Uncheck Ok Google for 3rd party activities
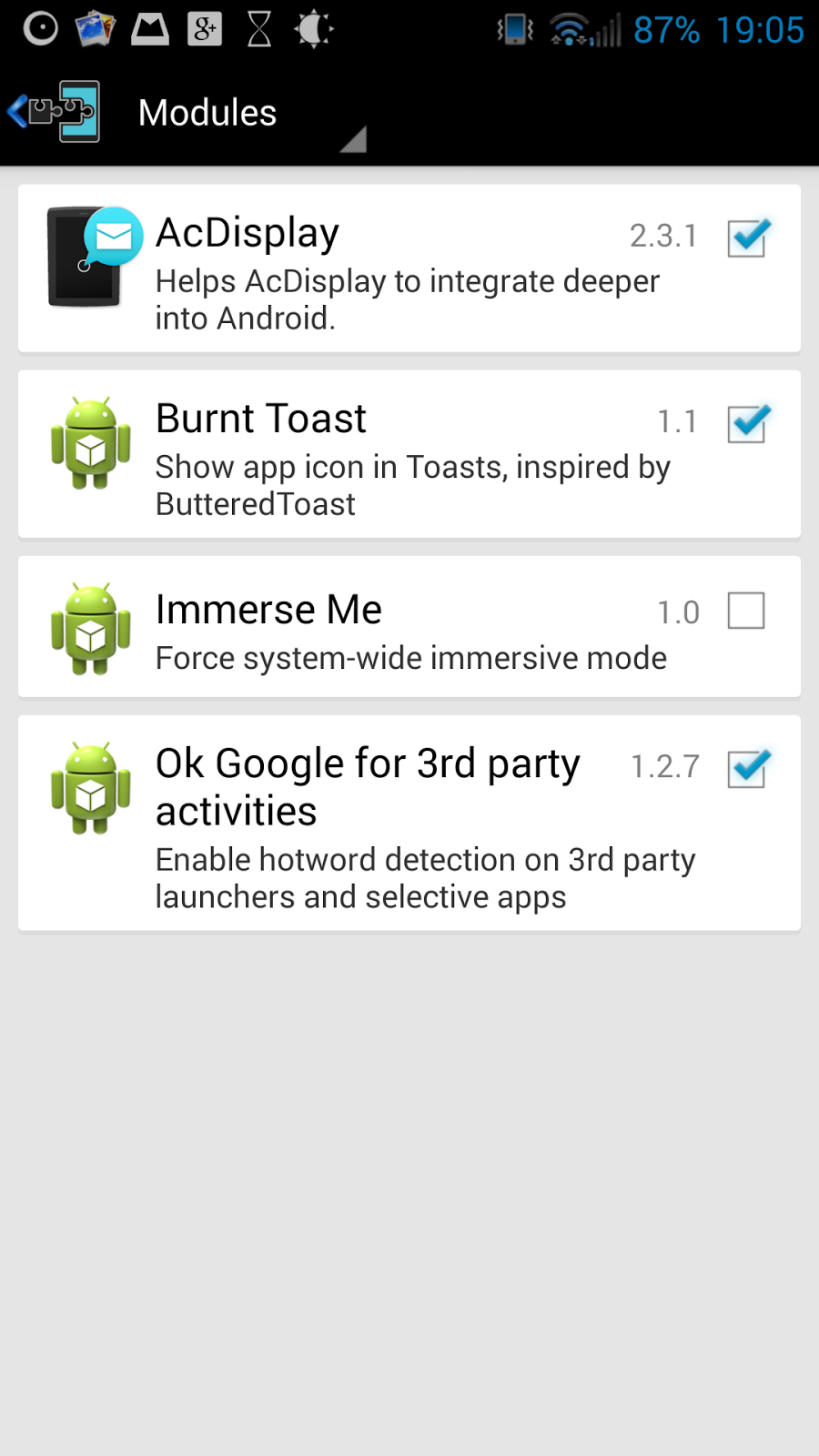This screenshot has height=1456, width=819. (747, 769)
